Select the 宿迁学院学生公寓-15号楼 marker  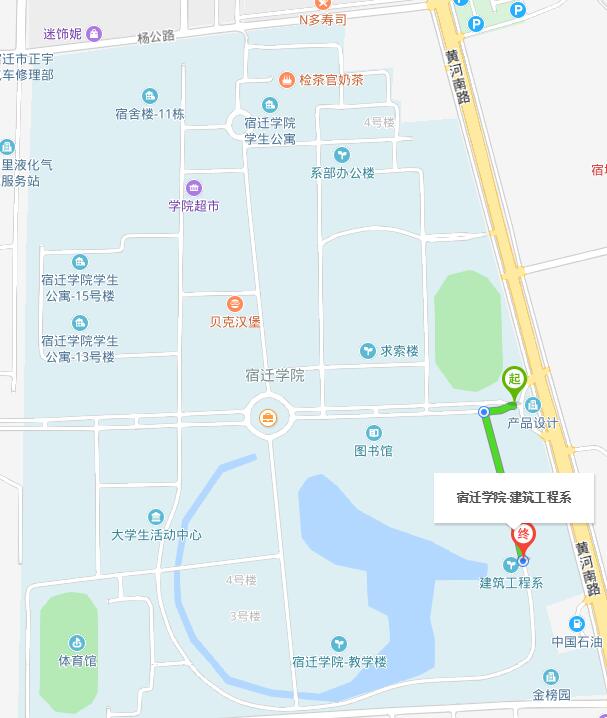tap(79, 264)
